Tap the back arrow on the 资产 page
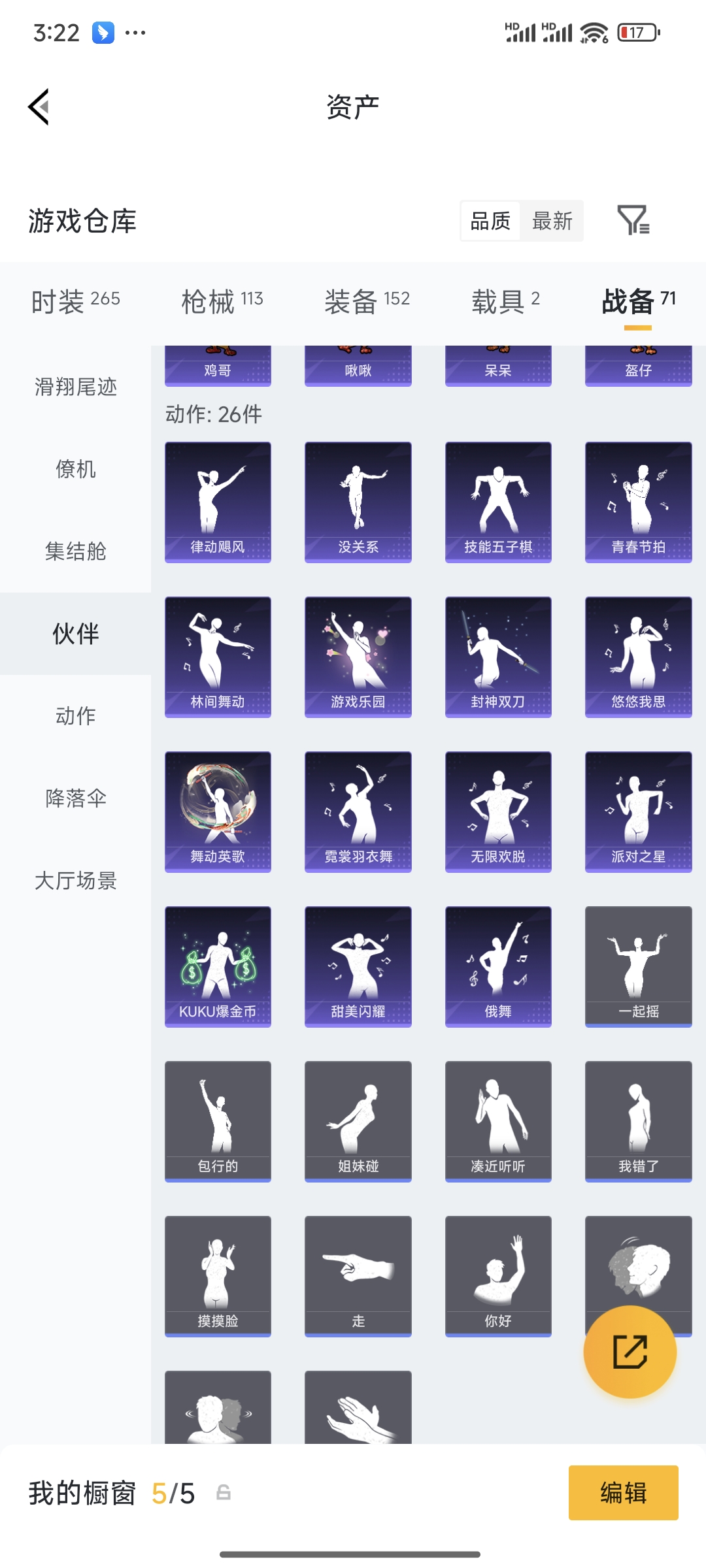 point(39,106)
